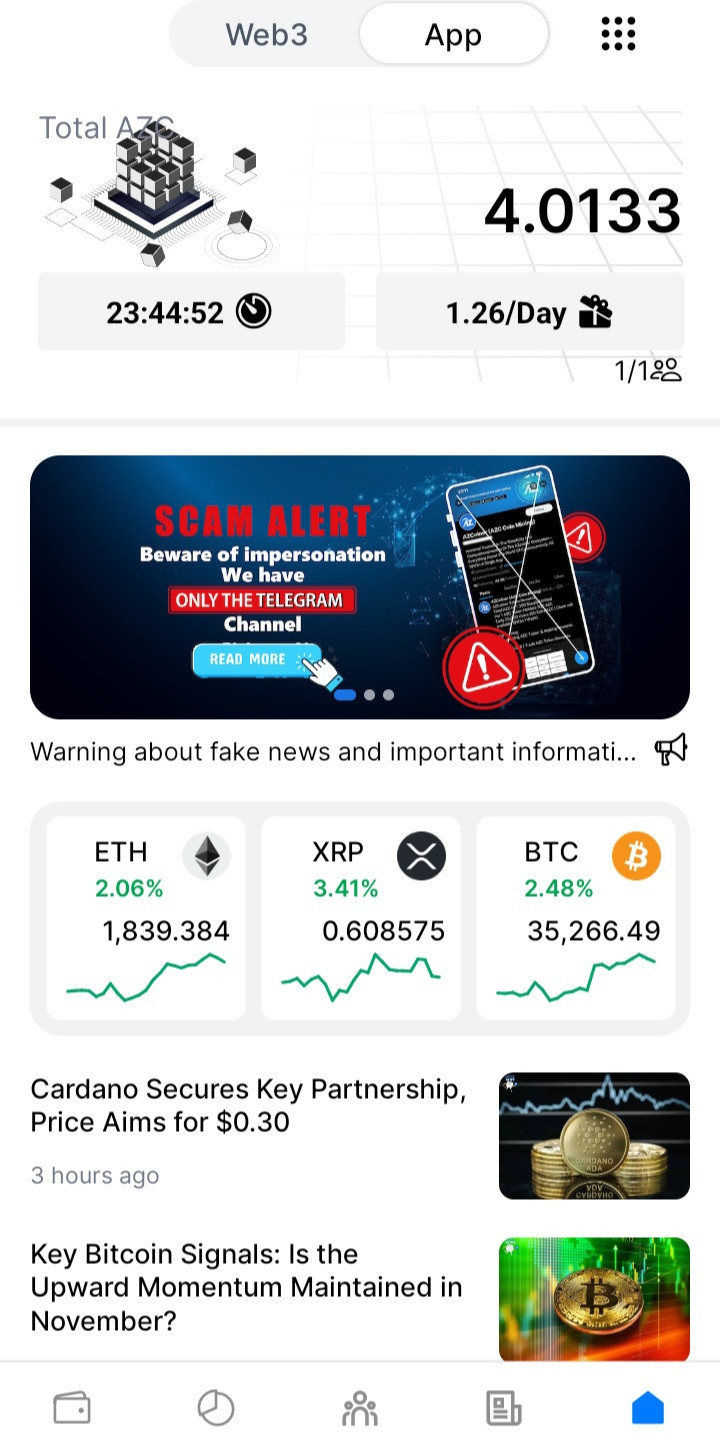Open the news tab
The width and height of the screenshot is (720, 1450).
[x=504, y=1409]
